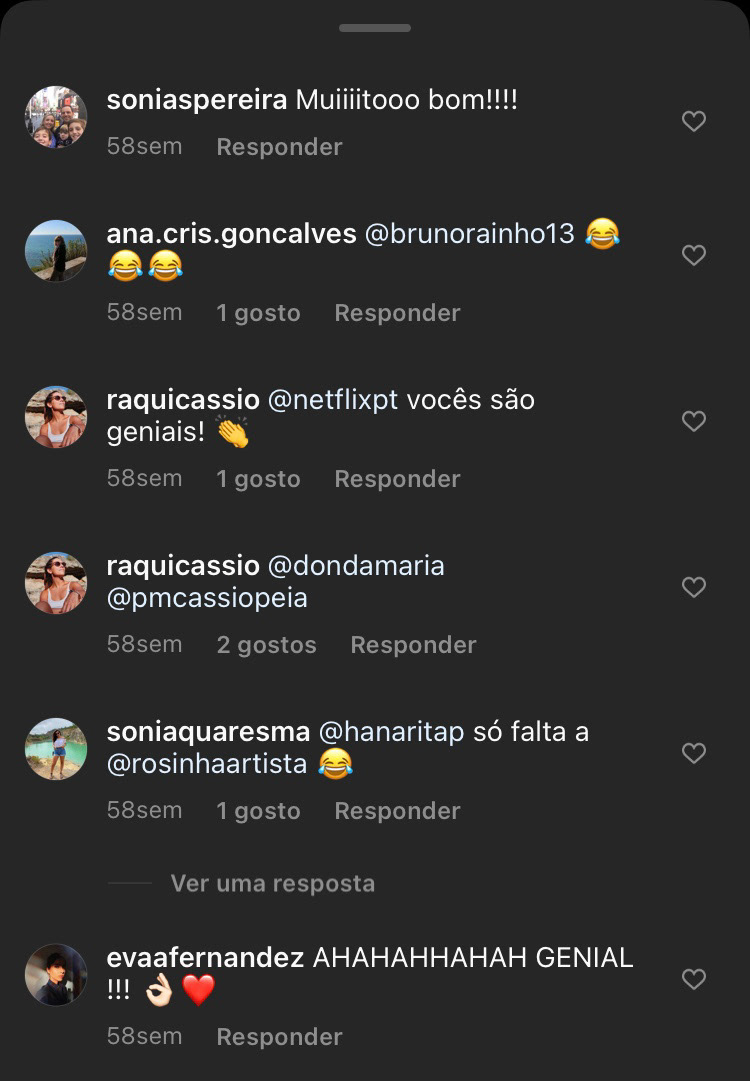Open the @rosinhaartista mention
The height and width of the screenshot is (1081, 750).
tap(207, 764)
